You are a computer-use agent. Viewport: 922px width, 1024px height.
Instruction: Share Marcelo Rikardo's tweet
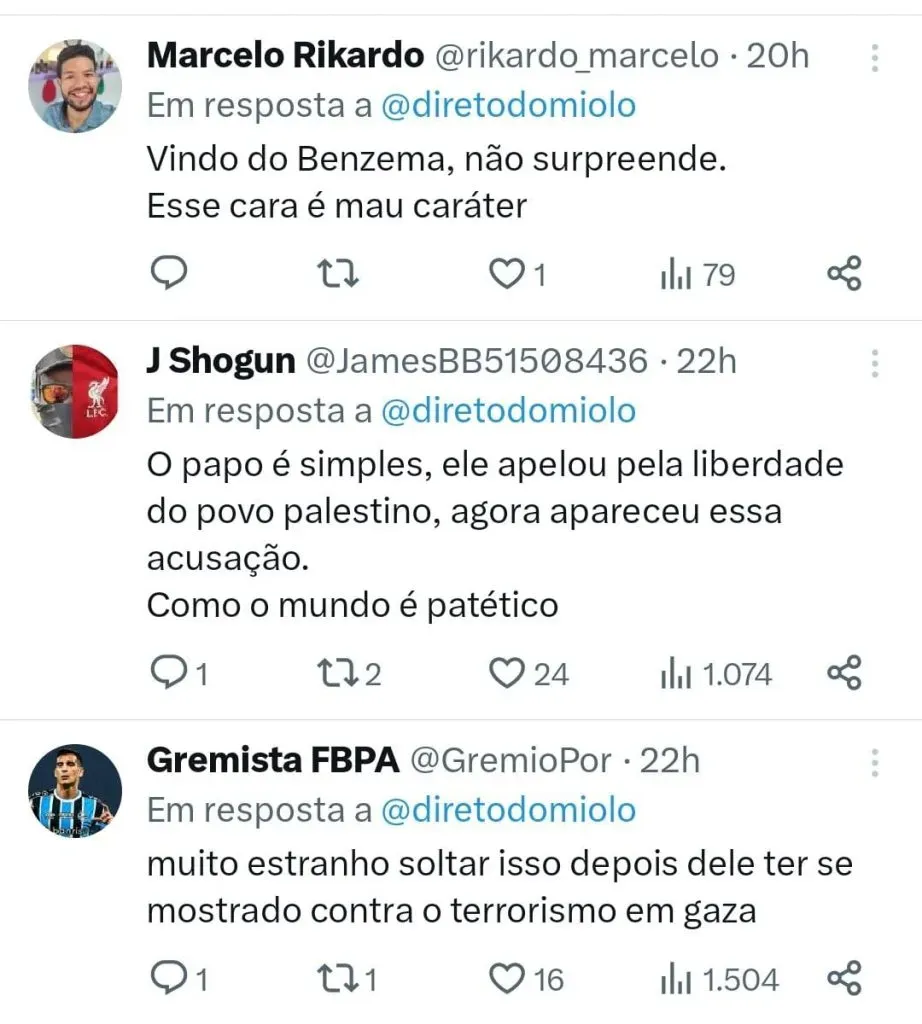click(x=845, y=273)
